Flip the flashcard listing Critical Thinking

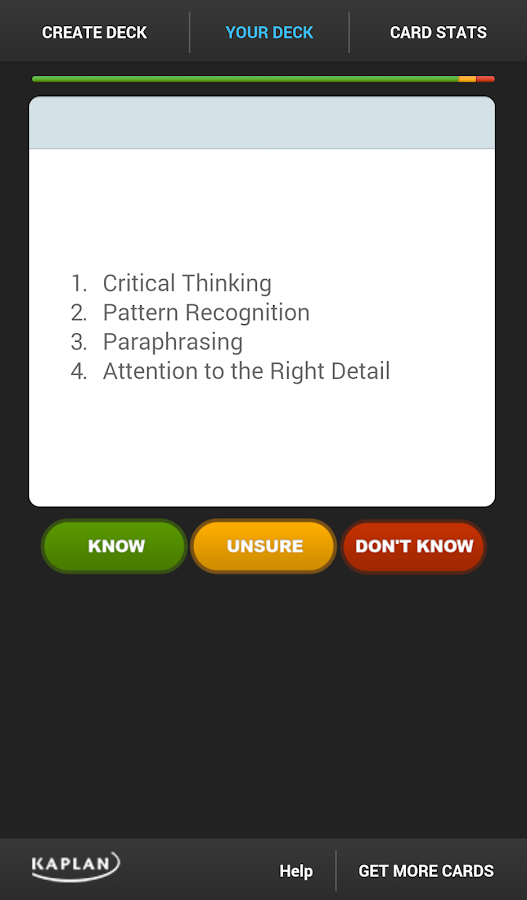tap(262, 301)
